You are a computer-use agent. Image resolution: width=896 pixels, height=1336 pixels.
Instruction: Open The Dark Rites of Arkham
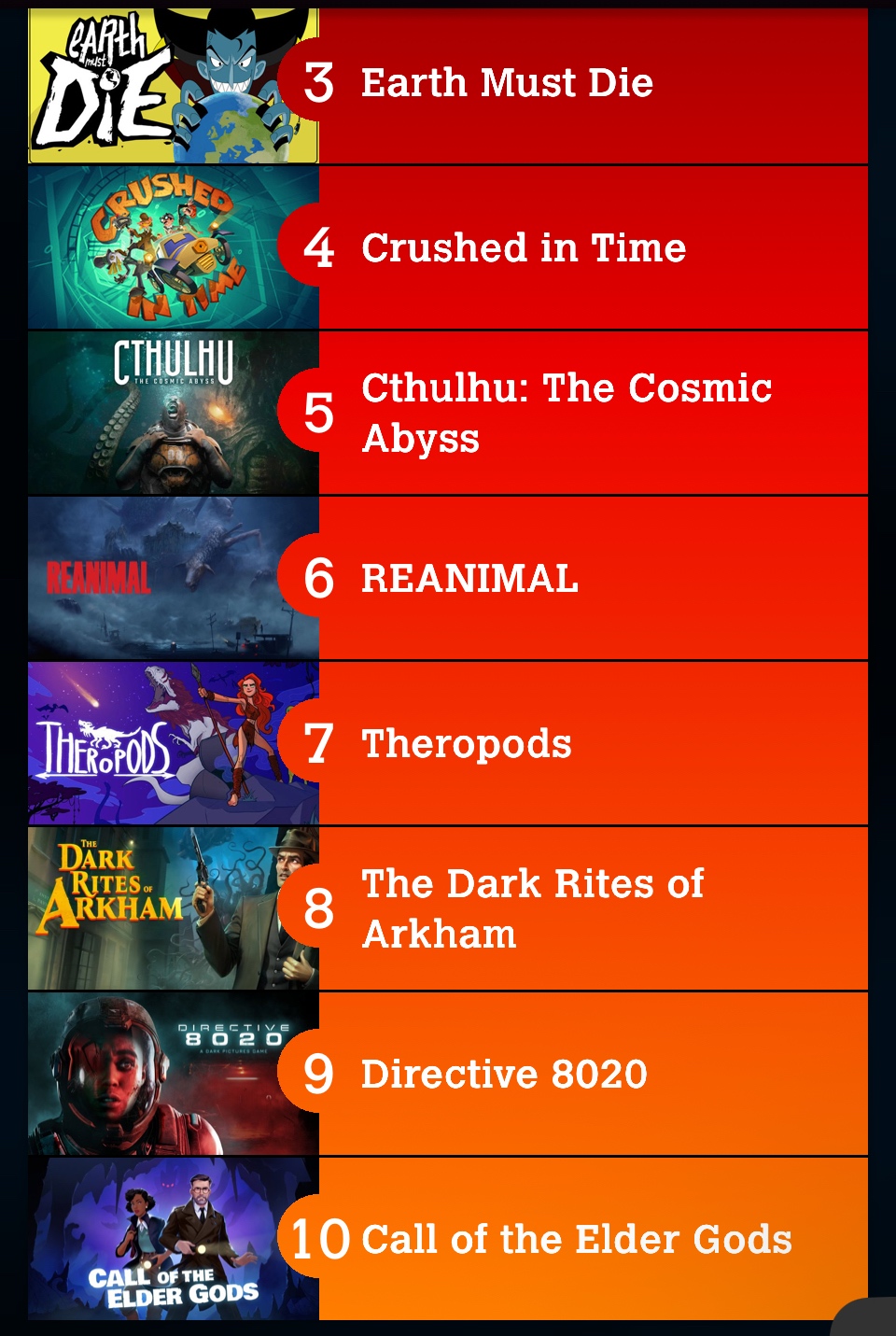[x=532, y=908]
